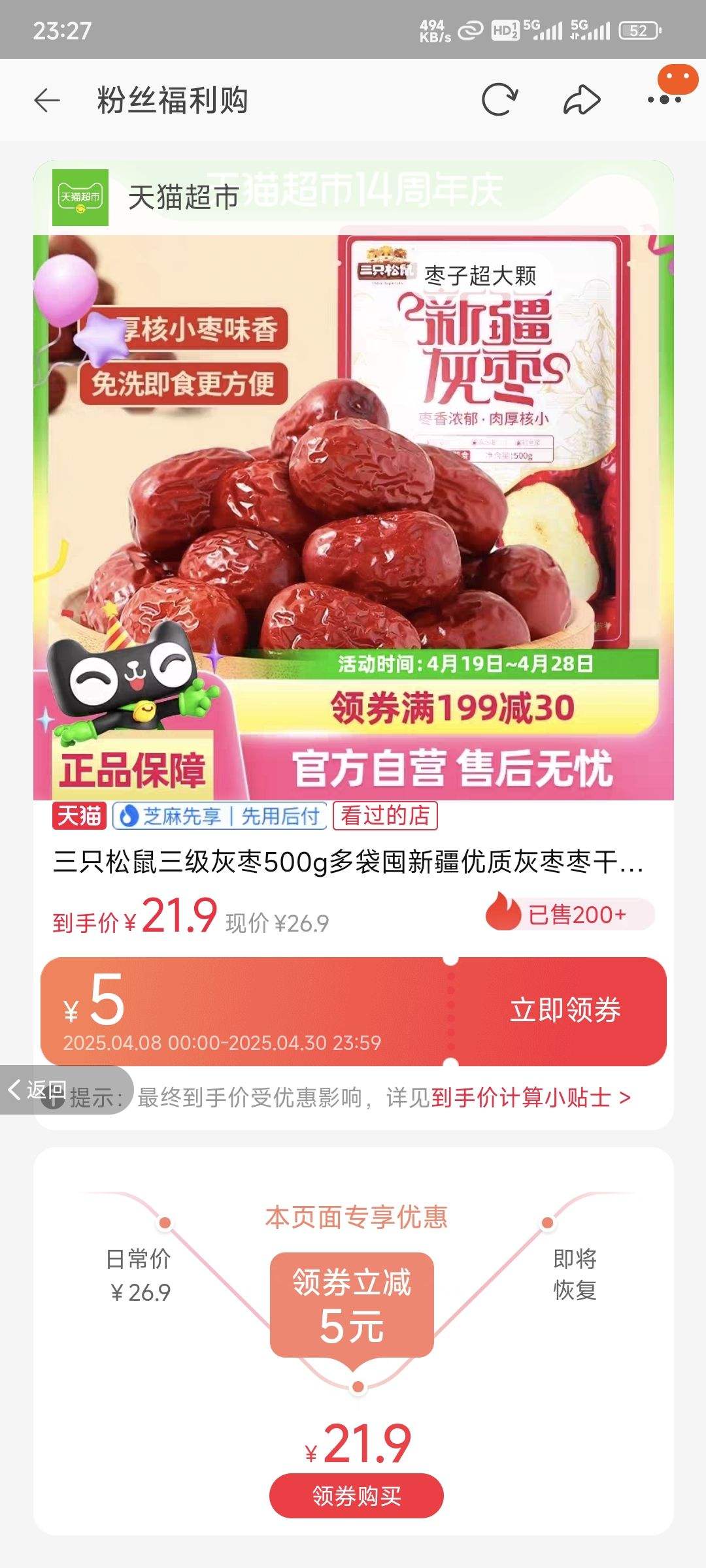Tap the battery indicator showing 52
This screenshot has width=706, height=1568.
coord(639,29)
